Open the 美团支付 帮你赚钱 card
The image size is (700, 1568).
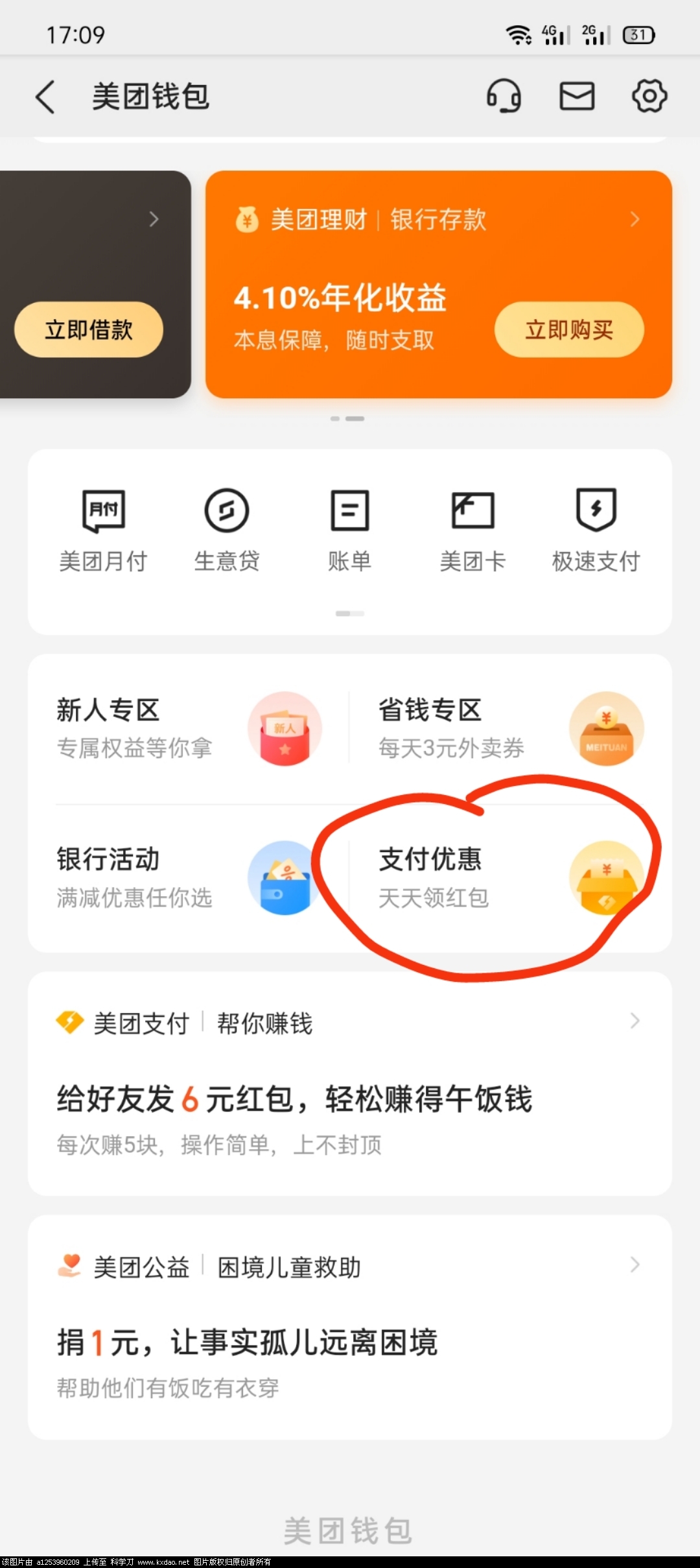(x=350, y=1083)
